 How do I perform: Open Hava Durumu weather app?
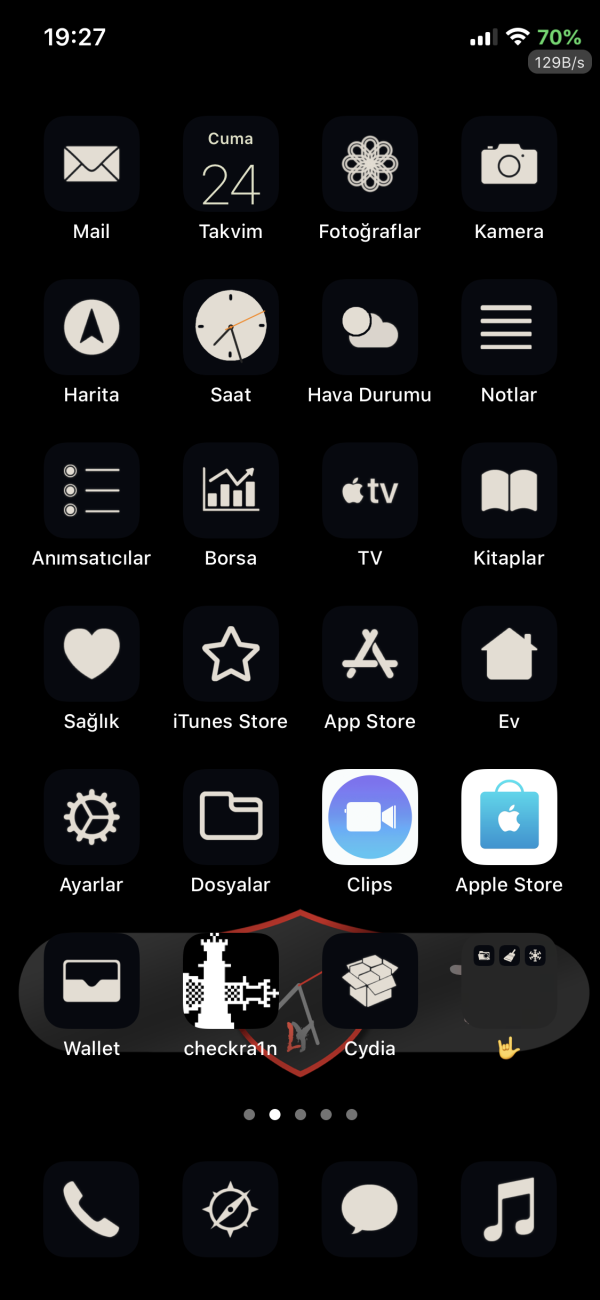tap(370, 327)
